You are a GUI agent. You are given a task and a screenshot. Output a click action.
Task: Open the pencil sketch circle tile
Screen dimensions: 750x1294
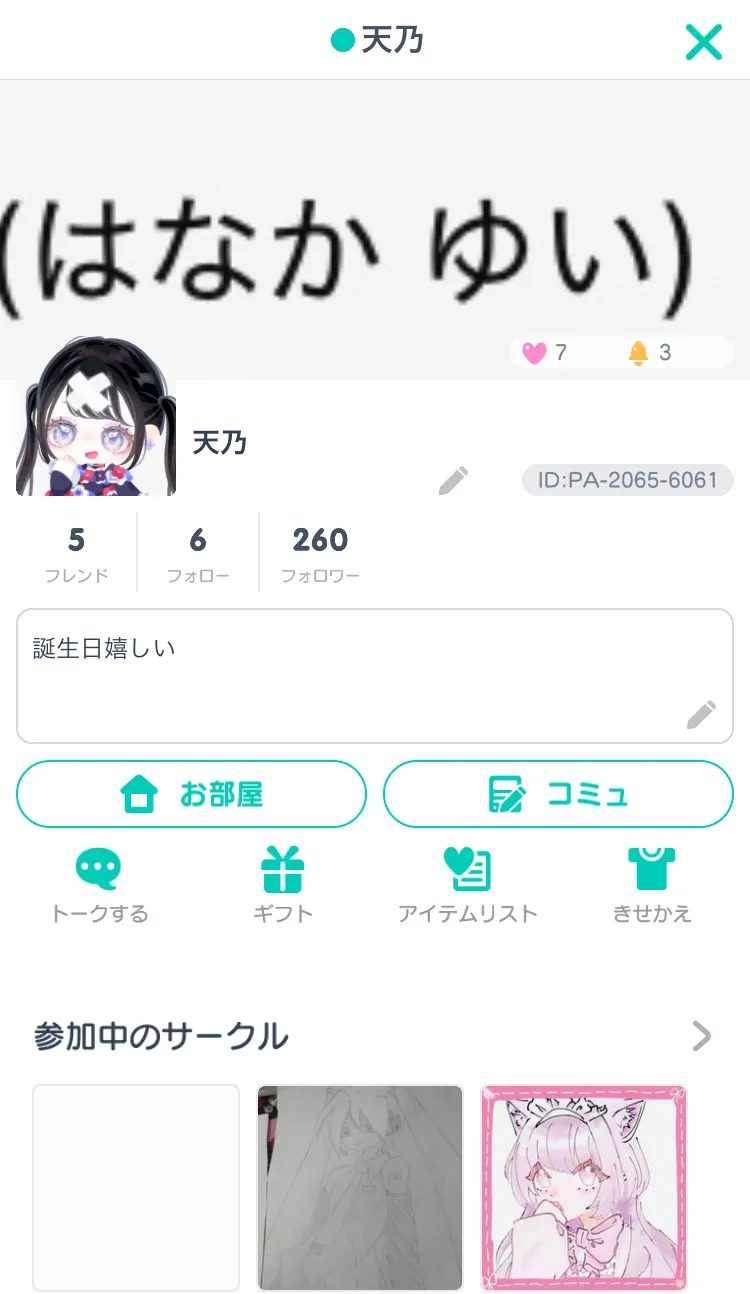click(x=360, y=1187)
